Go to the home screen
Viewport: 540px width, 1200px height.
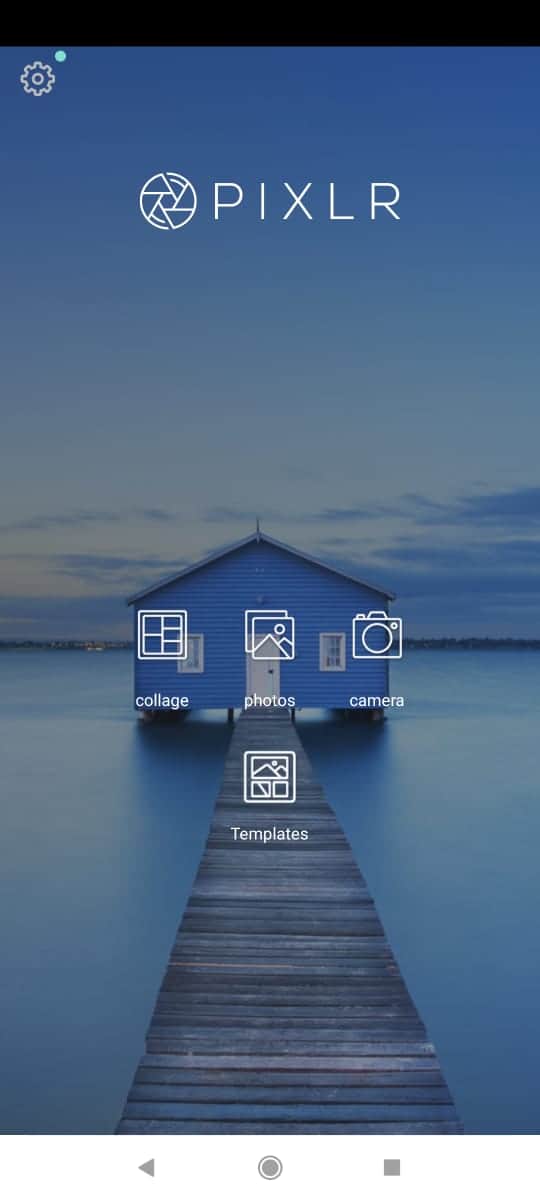270,1167
